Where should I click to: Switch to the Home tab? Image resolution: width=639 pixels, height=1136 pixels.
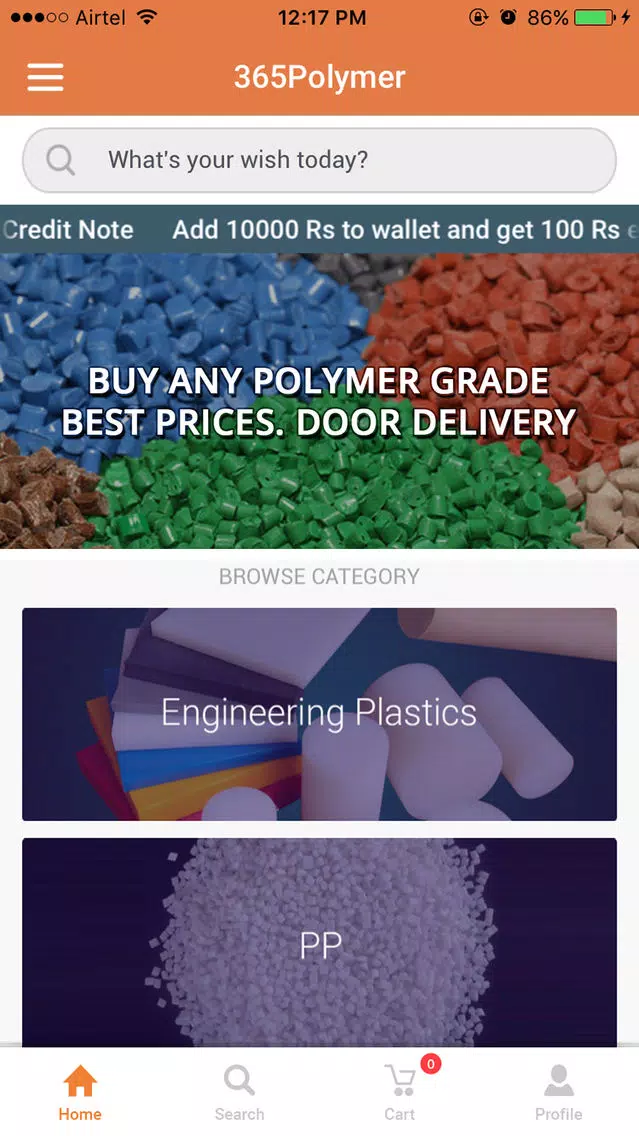click(80, 1093)
